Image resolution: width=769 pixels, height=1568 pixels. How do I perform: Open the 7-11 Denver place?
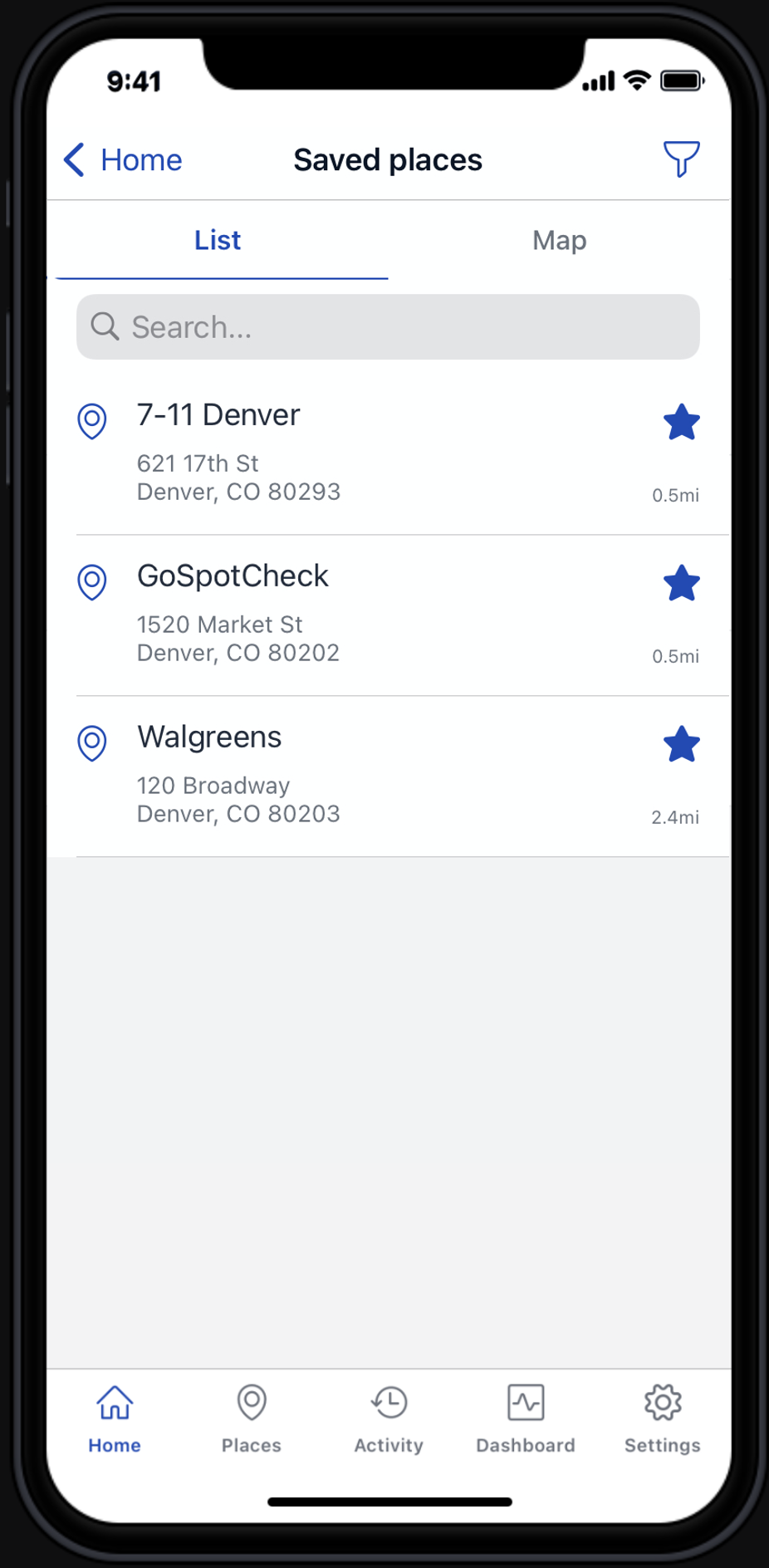click(332, 453)
